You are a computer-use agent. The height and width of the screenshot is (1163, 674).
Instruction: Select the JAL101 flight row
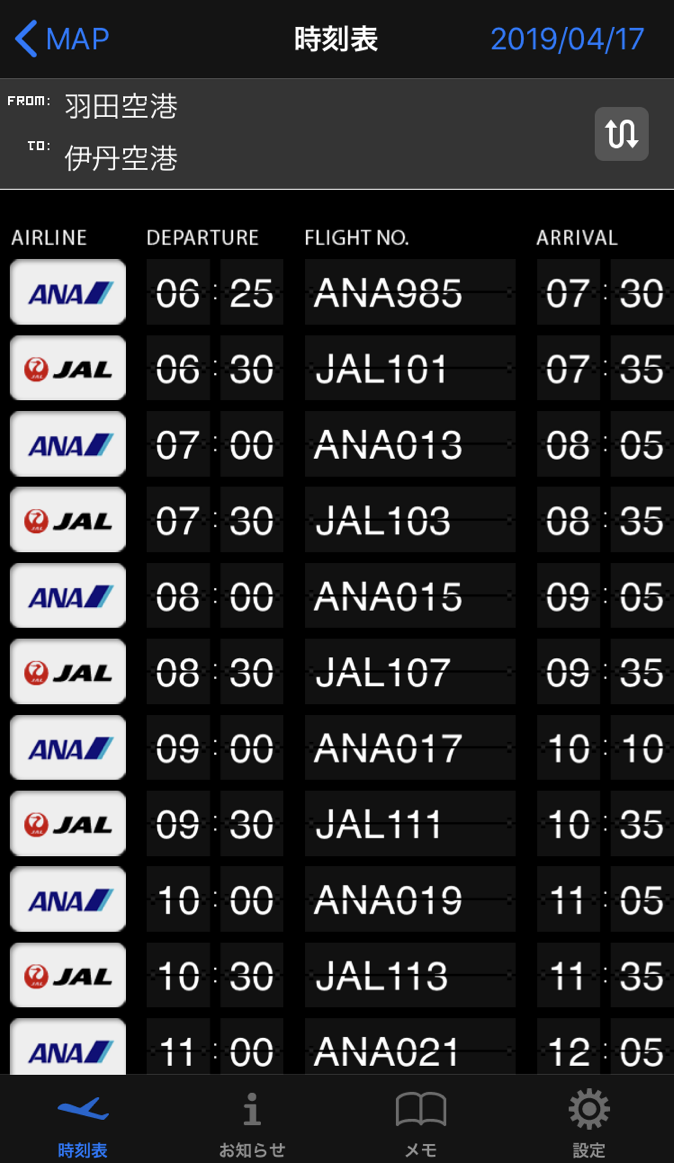[337, 368]
